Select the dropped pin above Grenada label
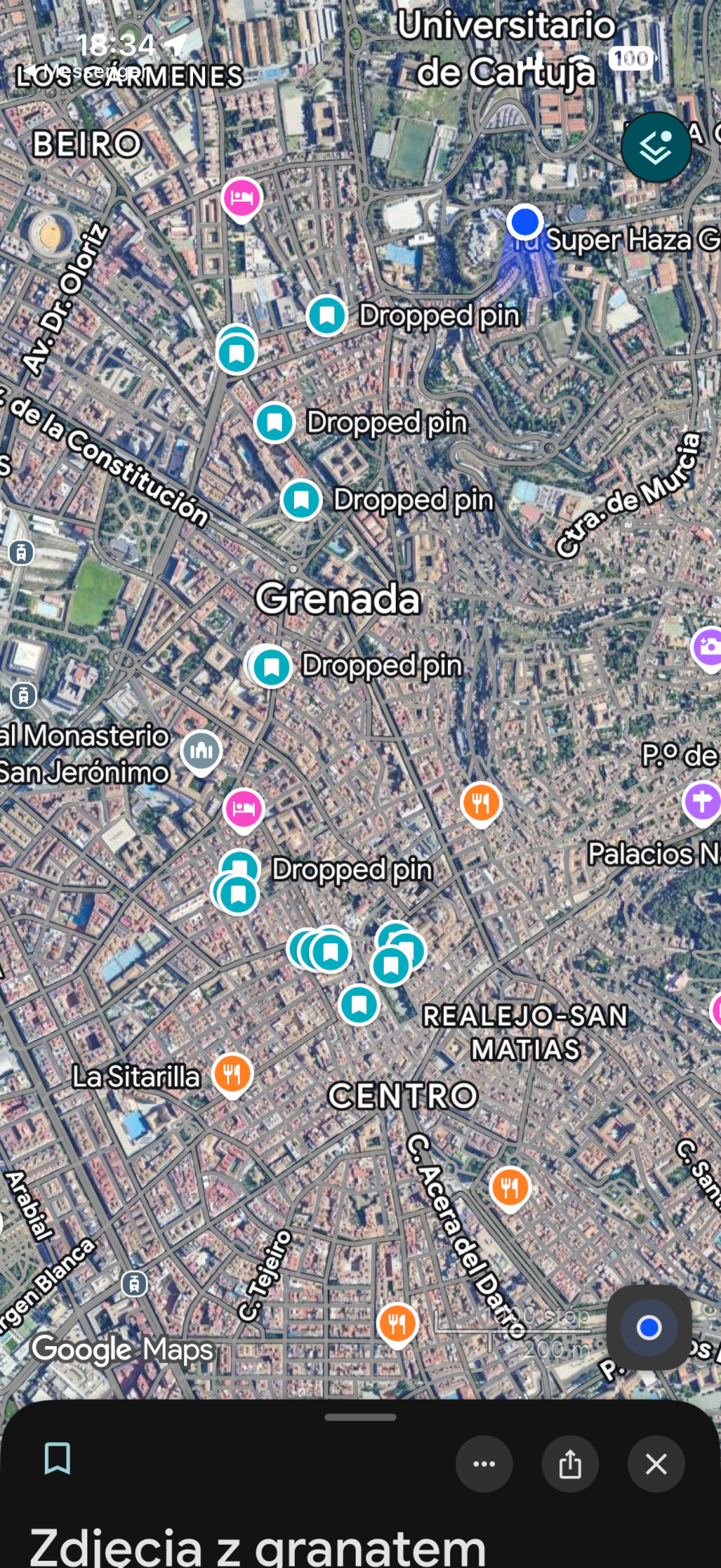Image resolution: width=721 pixels, height=1568 pixels. point(301,500)
